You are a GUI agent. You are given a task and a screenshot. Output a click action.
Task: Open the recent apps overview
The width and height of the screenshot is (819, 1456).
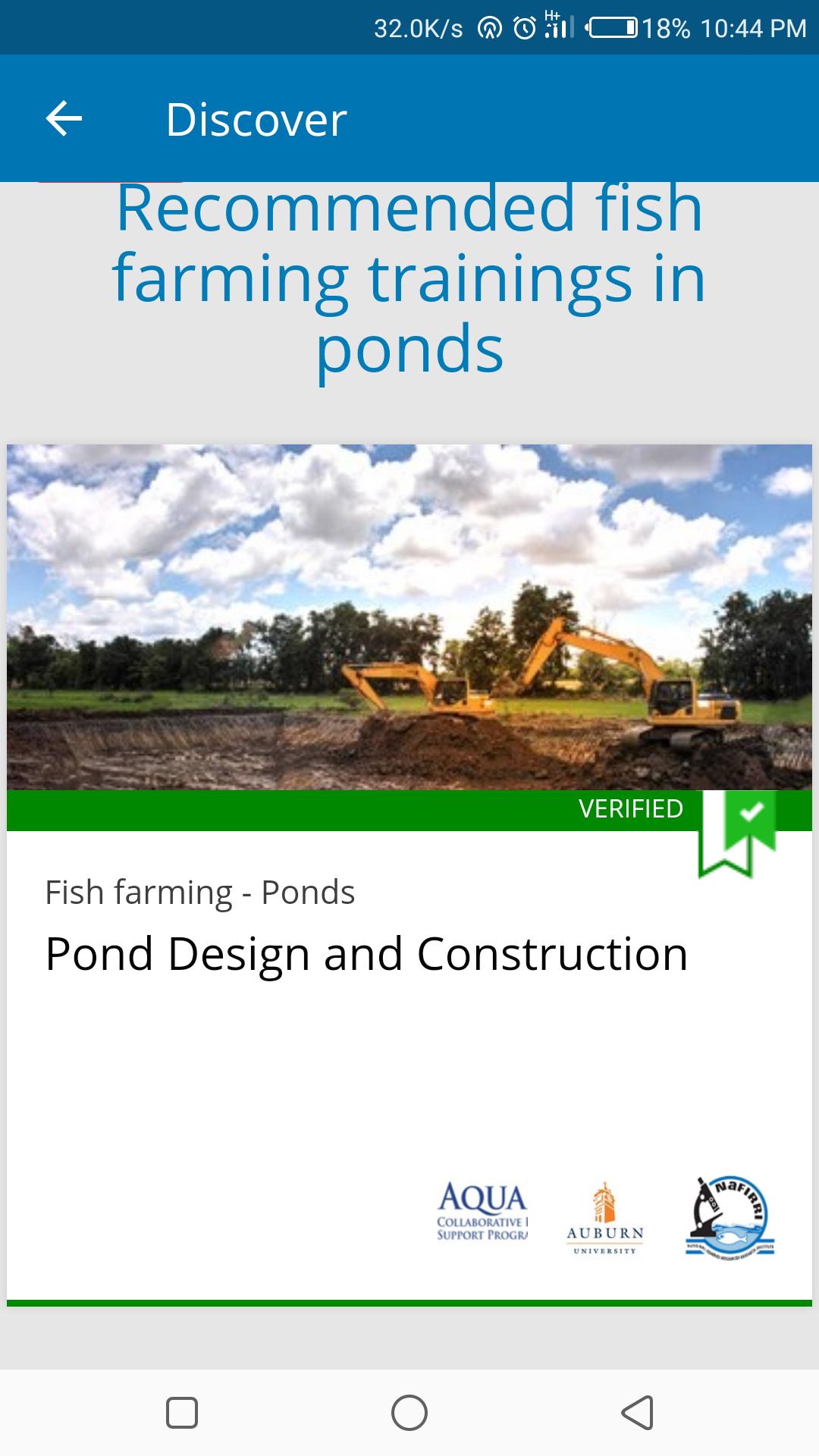[182, 1413]
